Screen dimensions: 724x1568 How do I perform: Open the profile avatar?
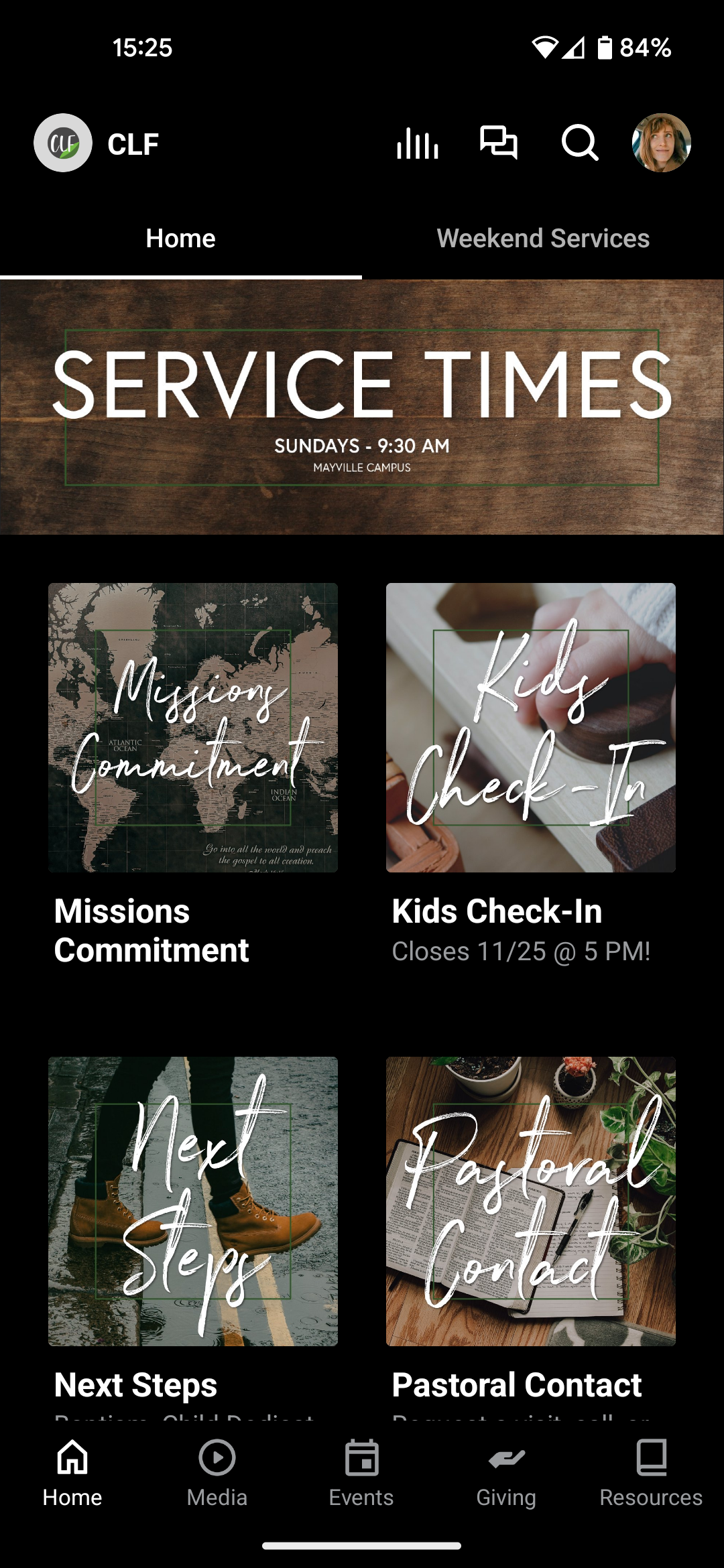tap(661, 143)
